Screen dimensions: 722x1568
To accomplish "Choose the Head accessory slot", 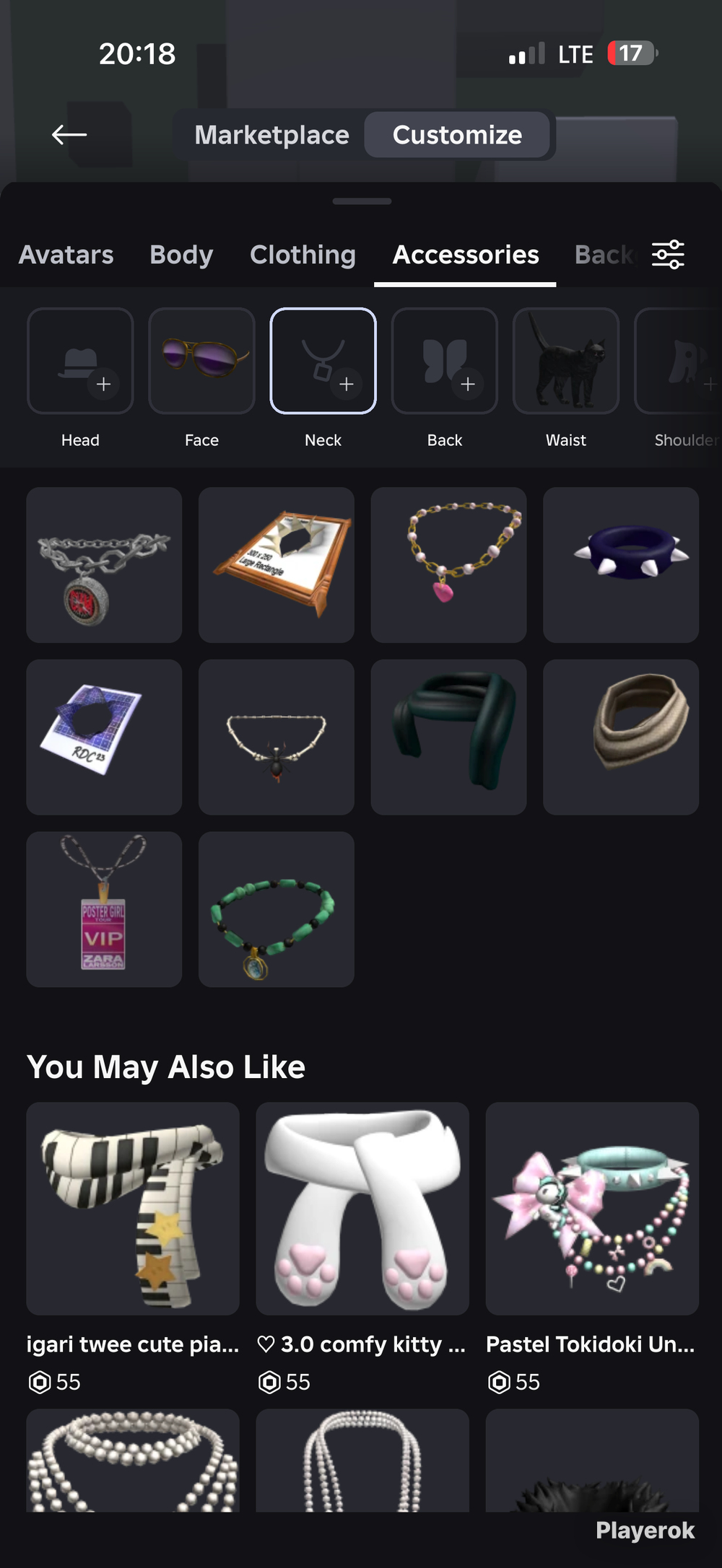I will pyautogui.click(x=80, y=361).
